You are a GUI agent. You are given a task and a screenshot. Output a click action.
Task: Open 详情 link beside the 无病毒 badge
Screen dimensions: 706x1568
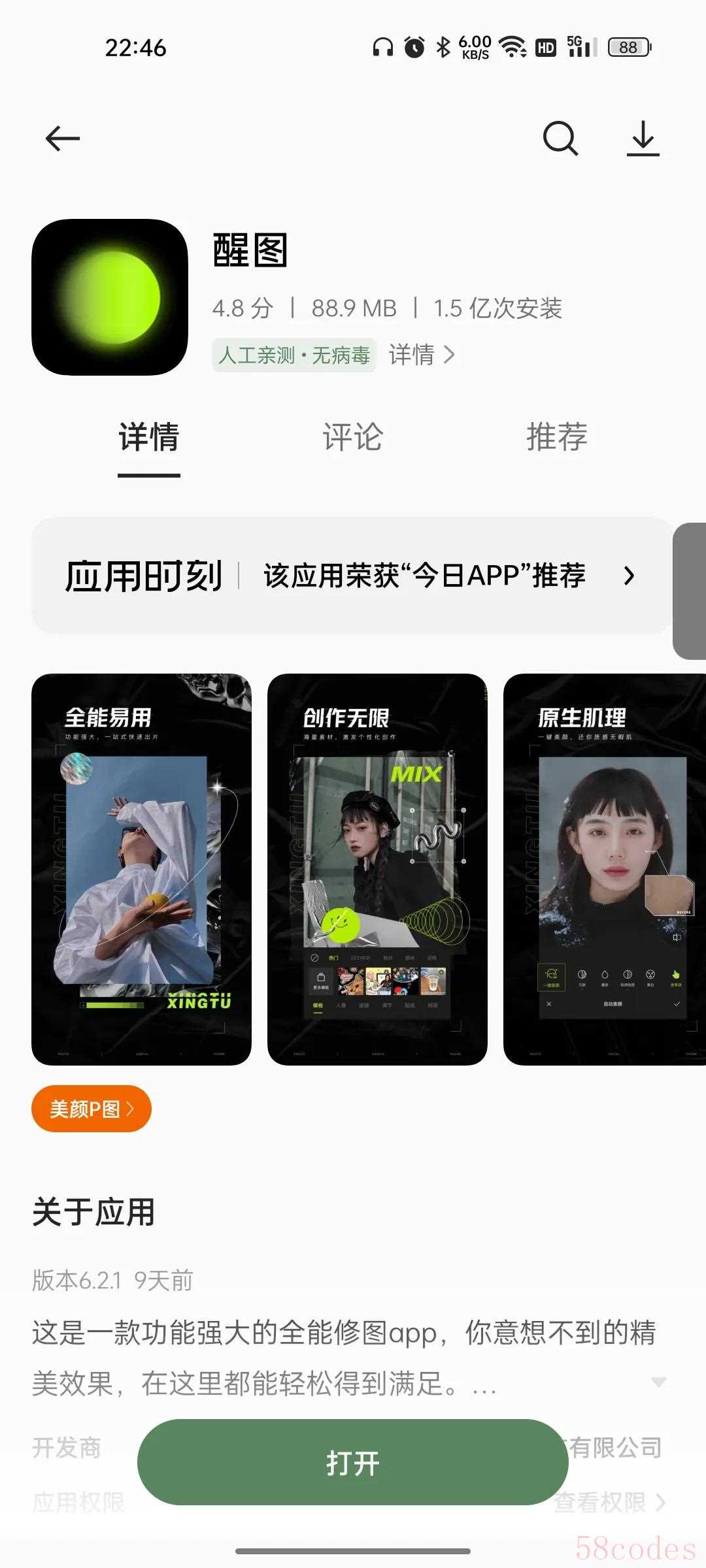coord(422,355)
